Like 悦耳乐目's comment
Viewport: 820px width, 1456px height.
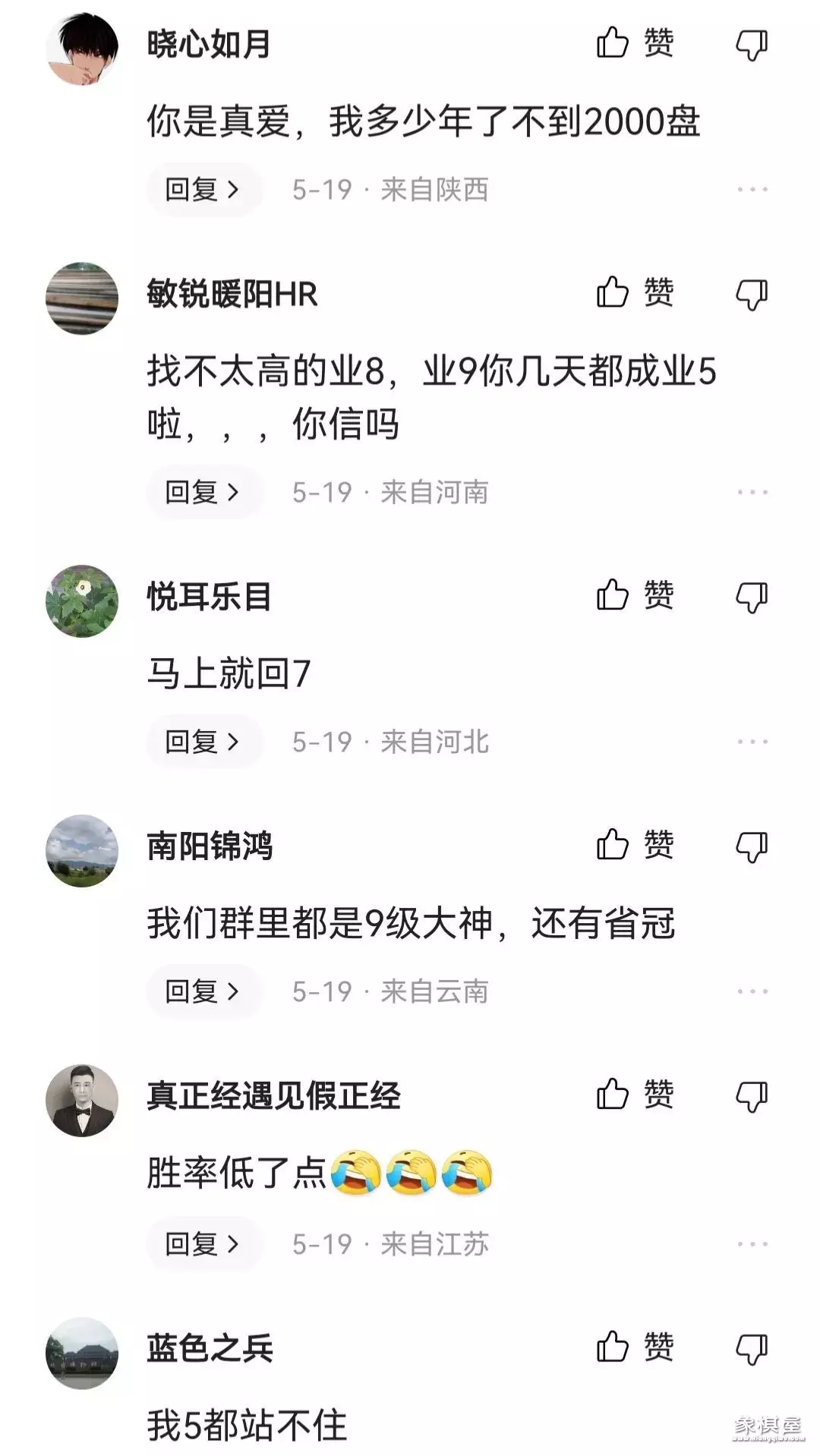pyautogui.click(x=633, y=595)
